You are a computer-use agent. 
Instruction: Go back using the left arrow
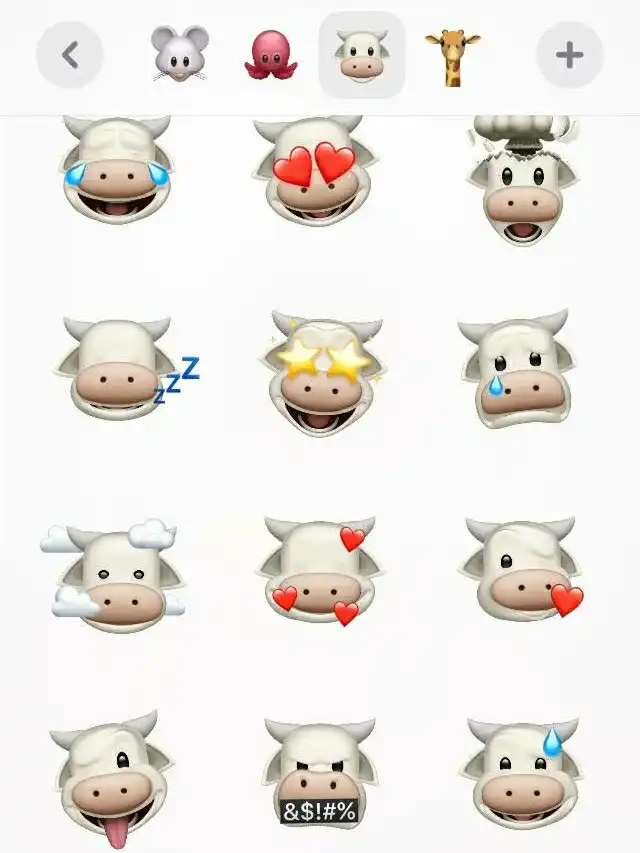click(70, 55)
